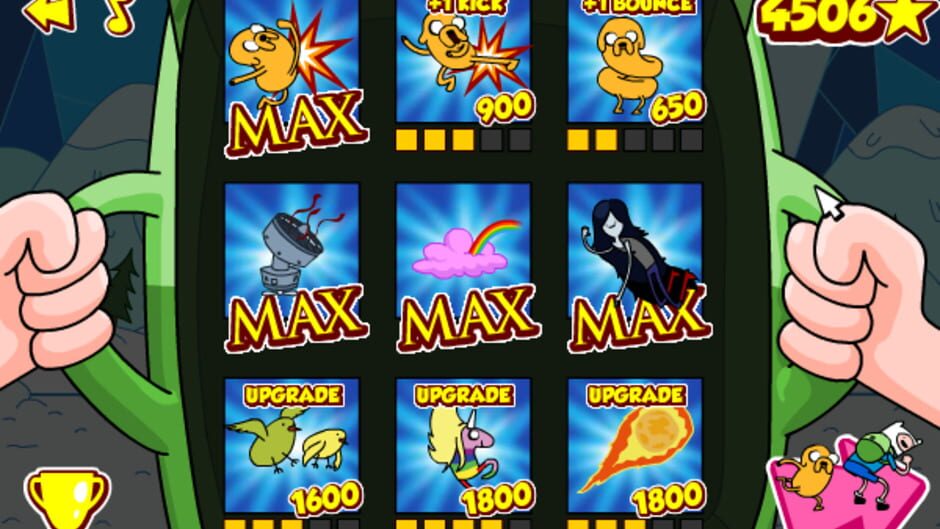Toggle the music note icon
The image size is (940, 529).
(x=118, y=15)
